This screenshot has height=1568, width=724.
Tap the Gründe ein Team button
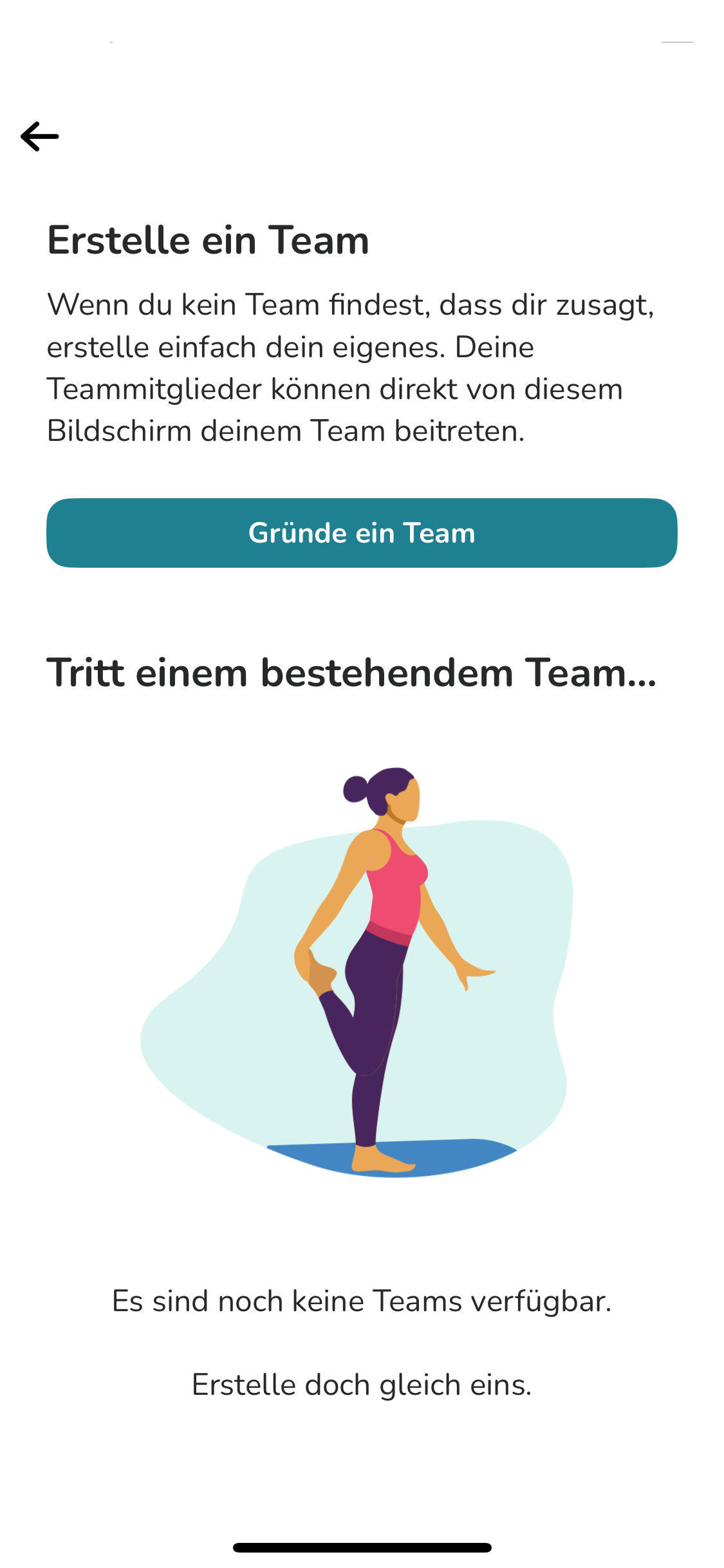pos(362,533)
